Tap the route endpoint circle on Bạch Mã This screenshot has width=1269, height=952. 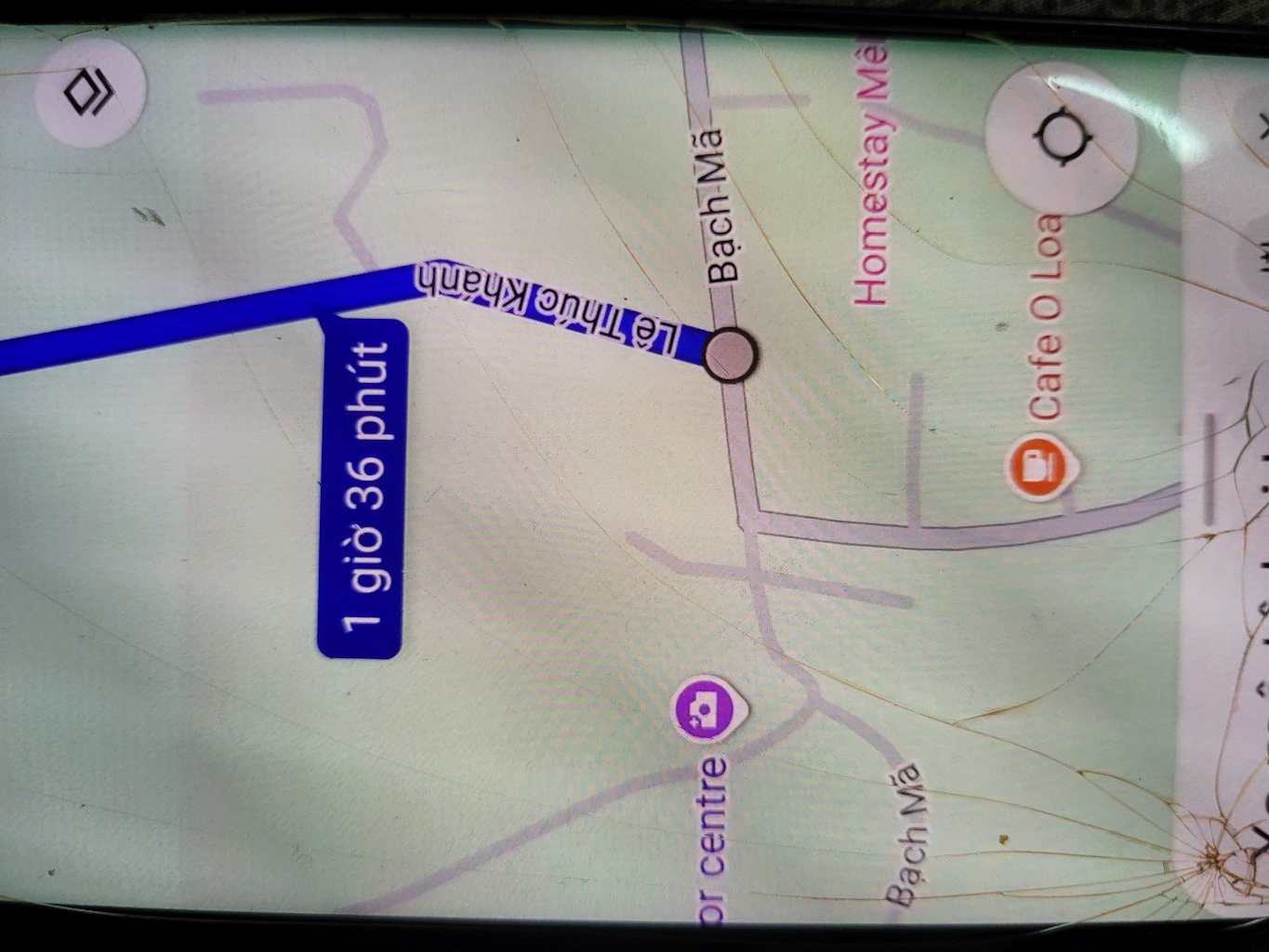729,354
